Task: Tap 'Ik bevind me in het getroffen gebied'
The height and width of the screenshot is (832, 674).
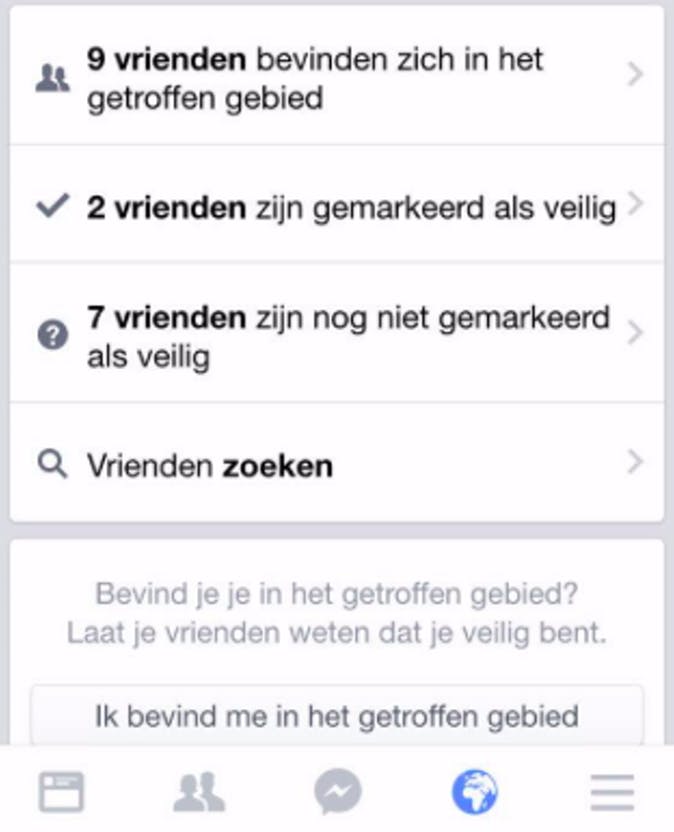Action: pos(336,716)
